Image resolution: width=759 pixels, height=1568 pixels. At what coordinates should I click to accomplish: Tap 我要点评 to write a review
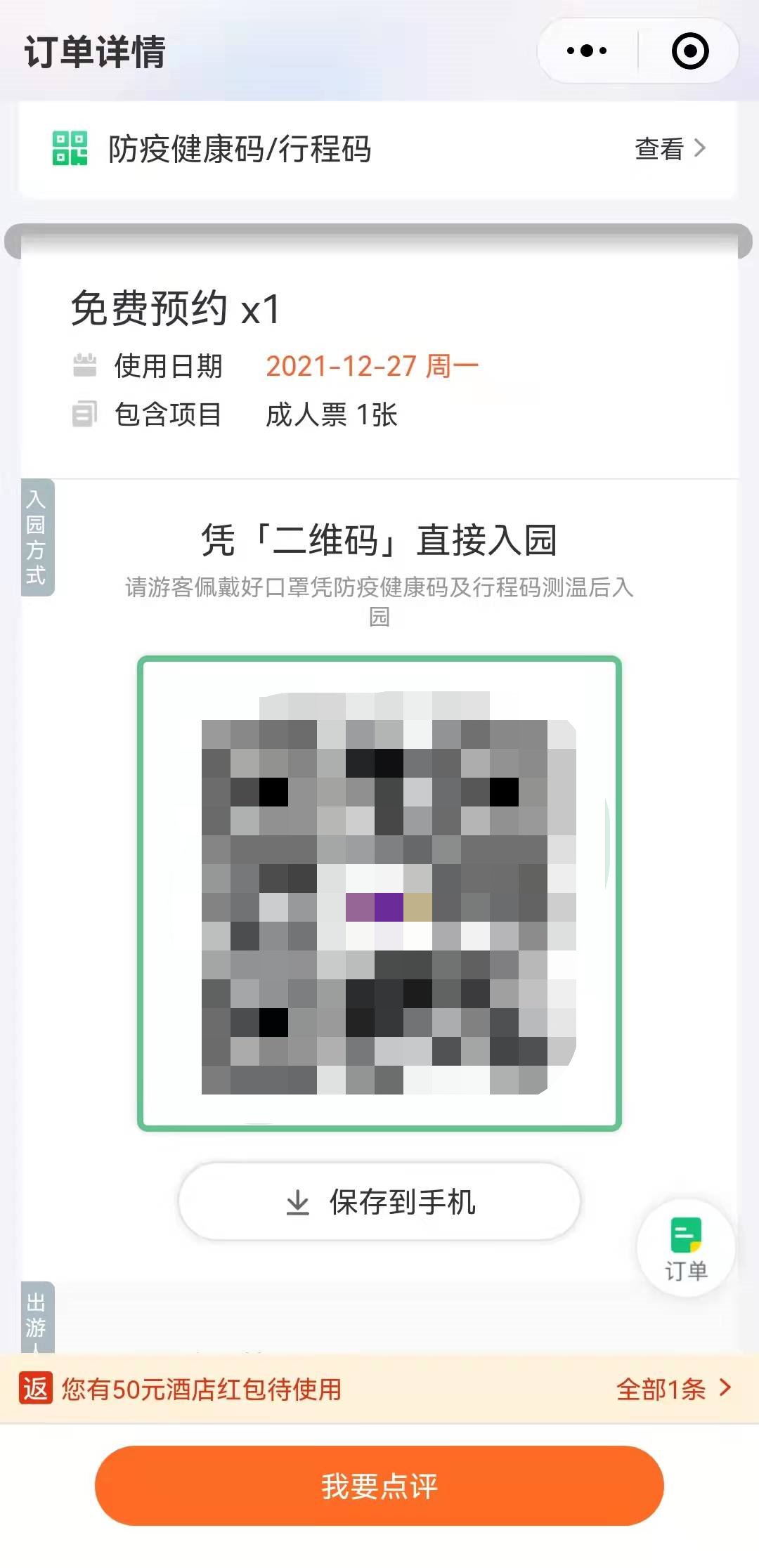[379, 1486]
